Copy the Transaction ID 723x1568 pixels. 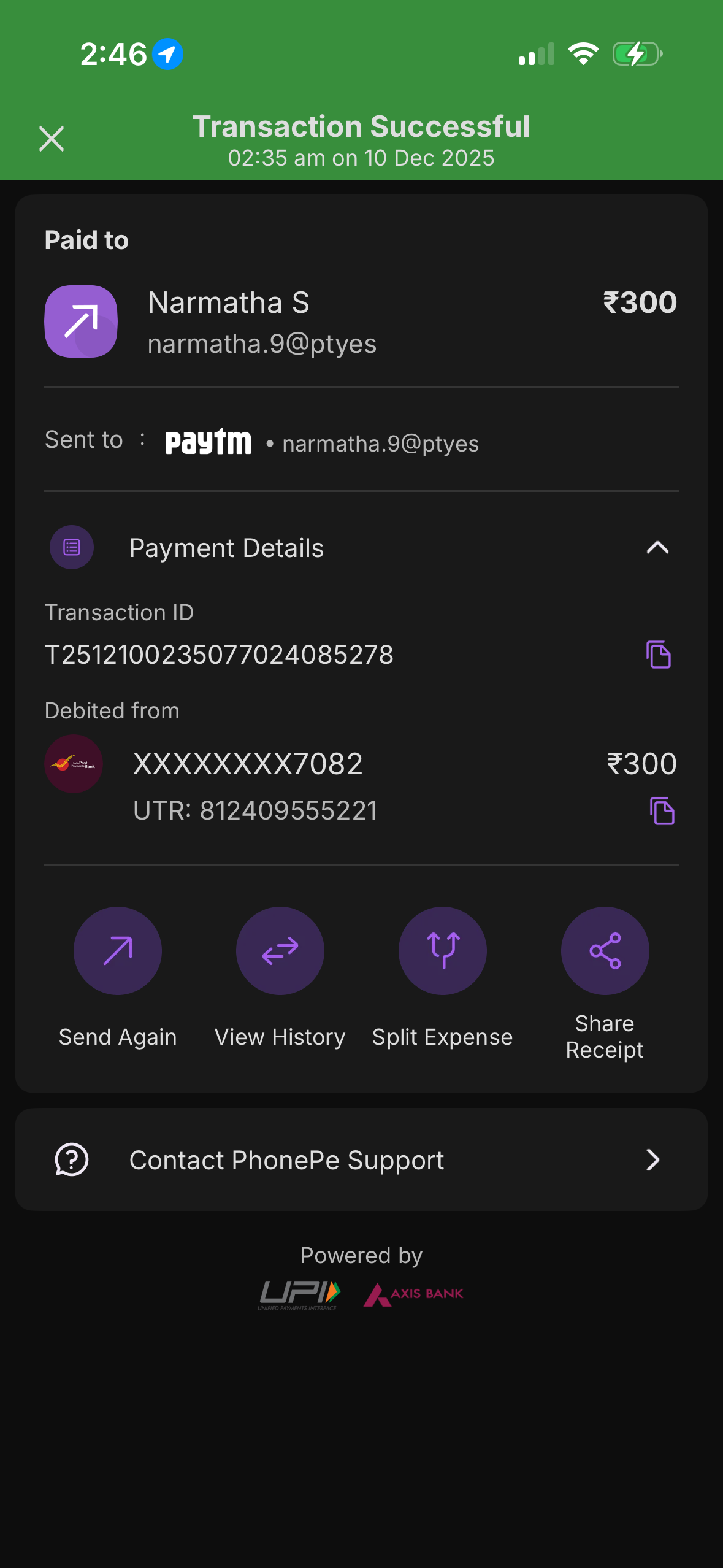coord(658,655)
